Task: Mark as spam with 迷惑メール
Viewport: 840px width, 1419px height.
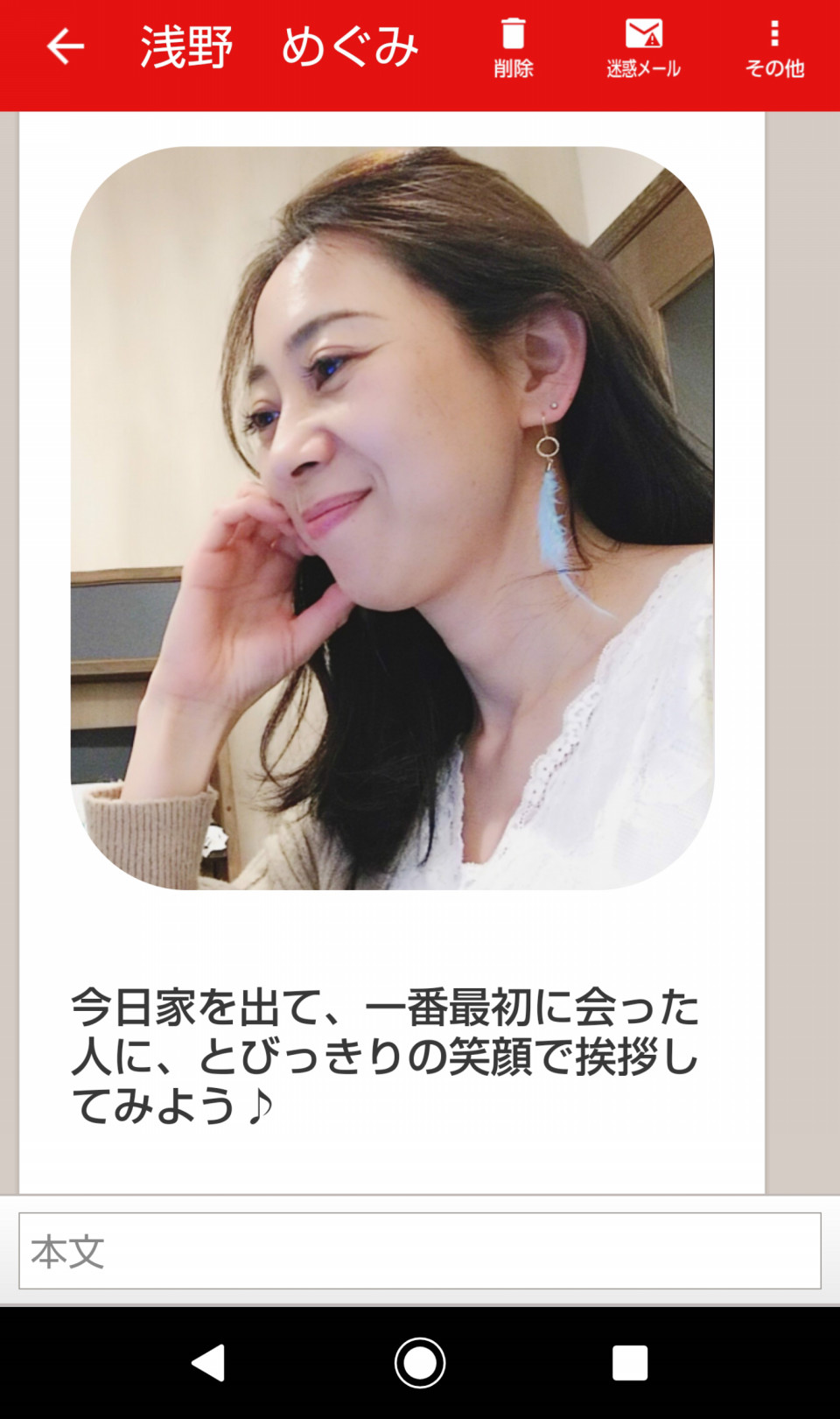Action: pos(643,48)
